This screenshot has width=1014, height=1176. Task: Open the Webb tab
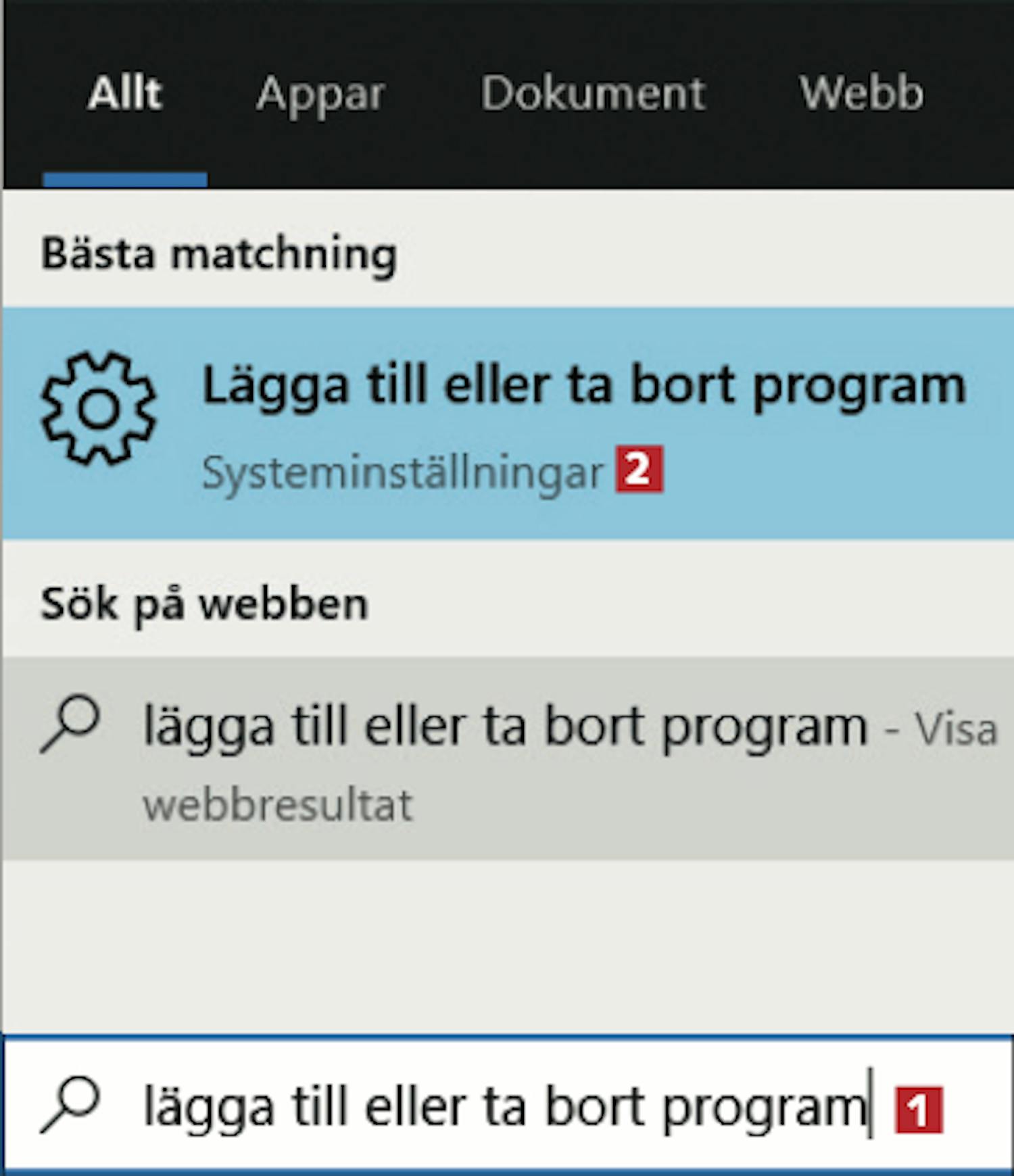click(x=861, y=93)
